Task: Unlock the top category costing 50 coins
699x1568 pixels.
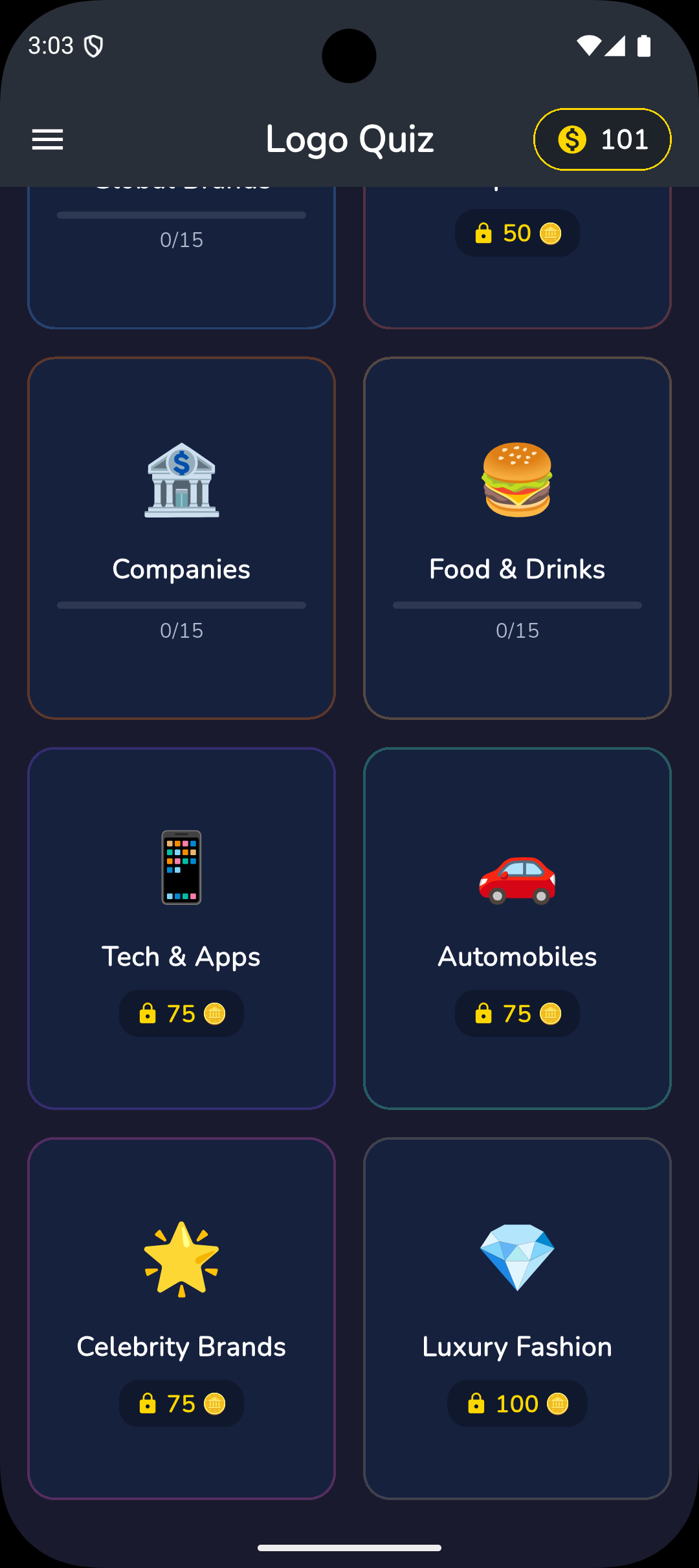Action: tap(516, 232)
